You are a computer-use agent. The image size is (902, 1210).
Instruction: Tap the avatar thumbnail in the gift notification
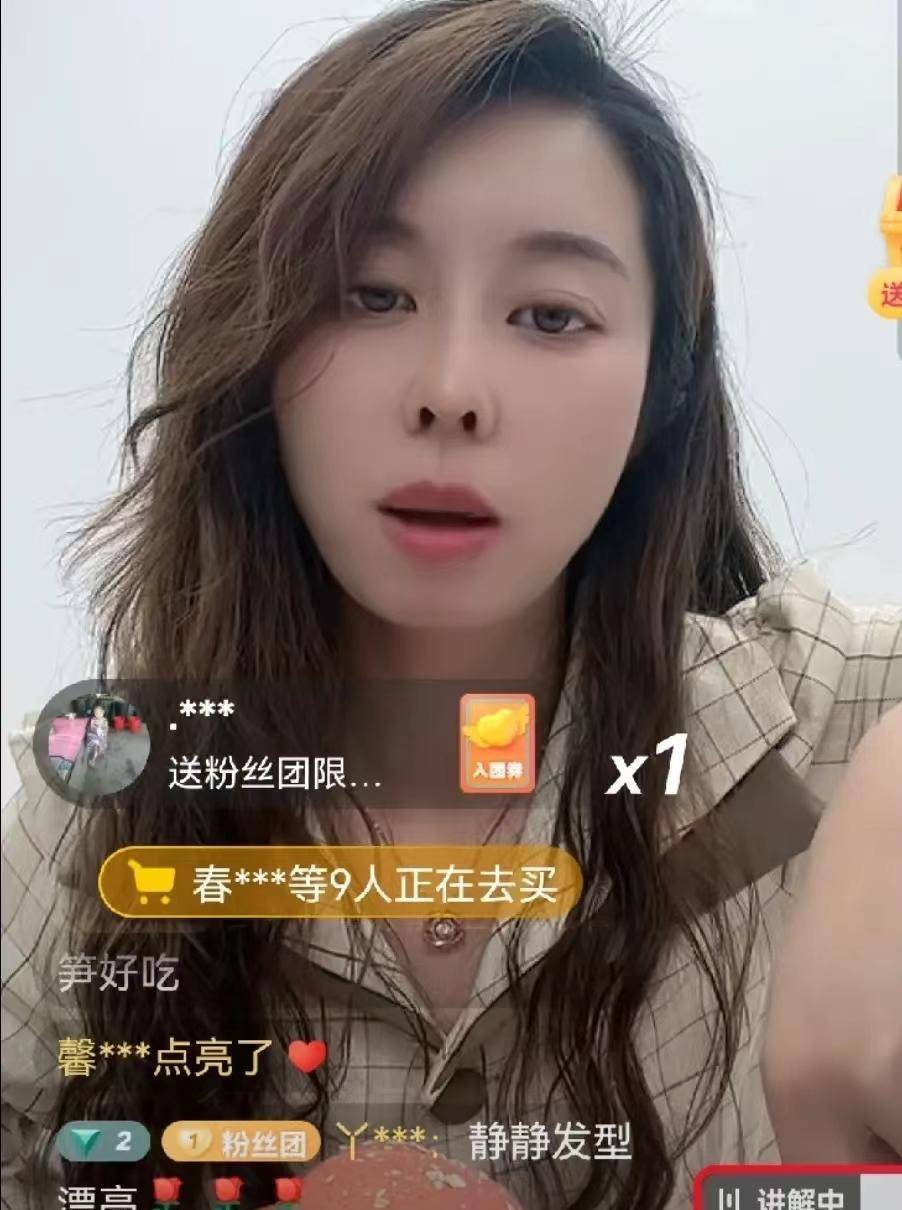coord(96,745)
